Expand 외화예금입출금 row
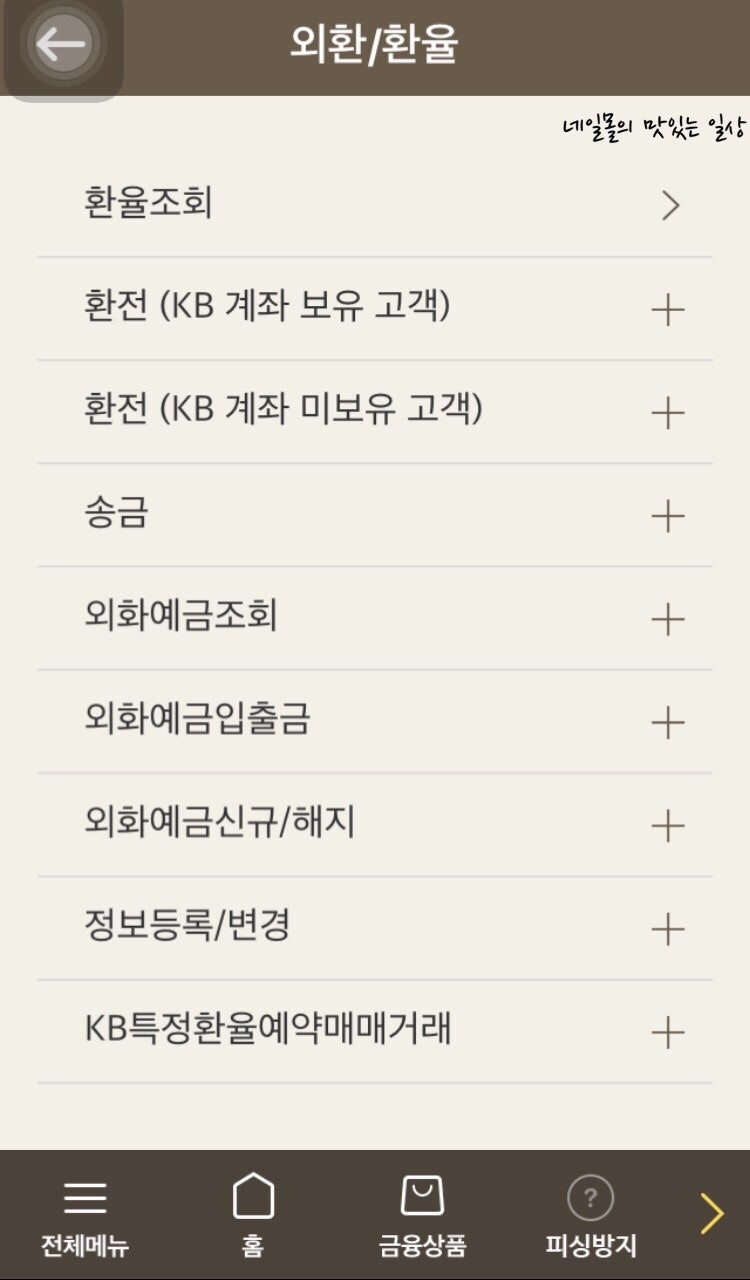This screenshot has width=750, height=1280. pos(375,721)
